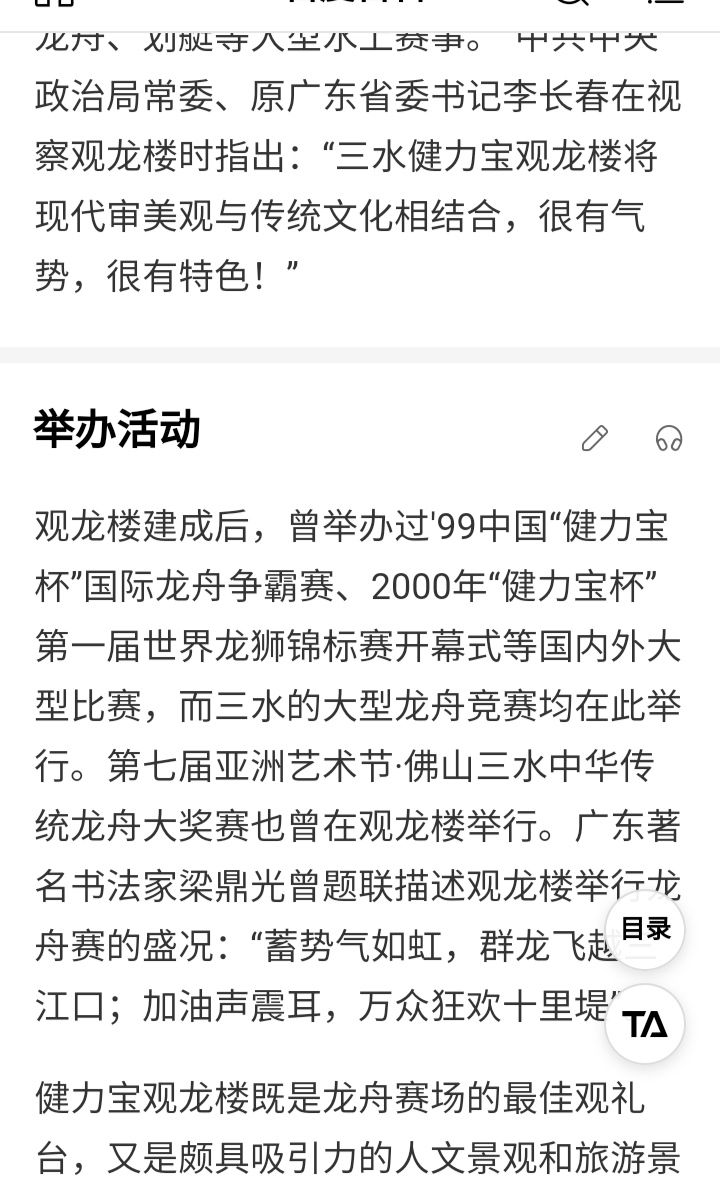Listen to the 举办活动 section audio
720x1186 pixels.
[x=668, y=438]
